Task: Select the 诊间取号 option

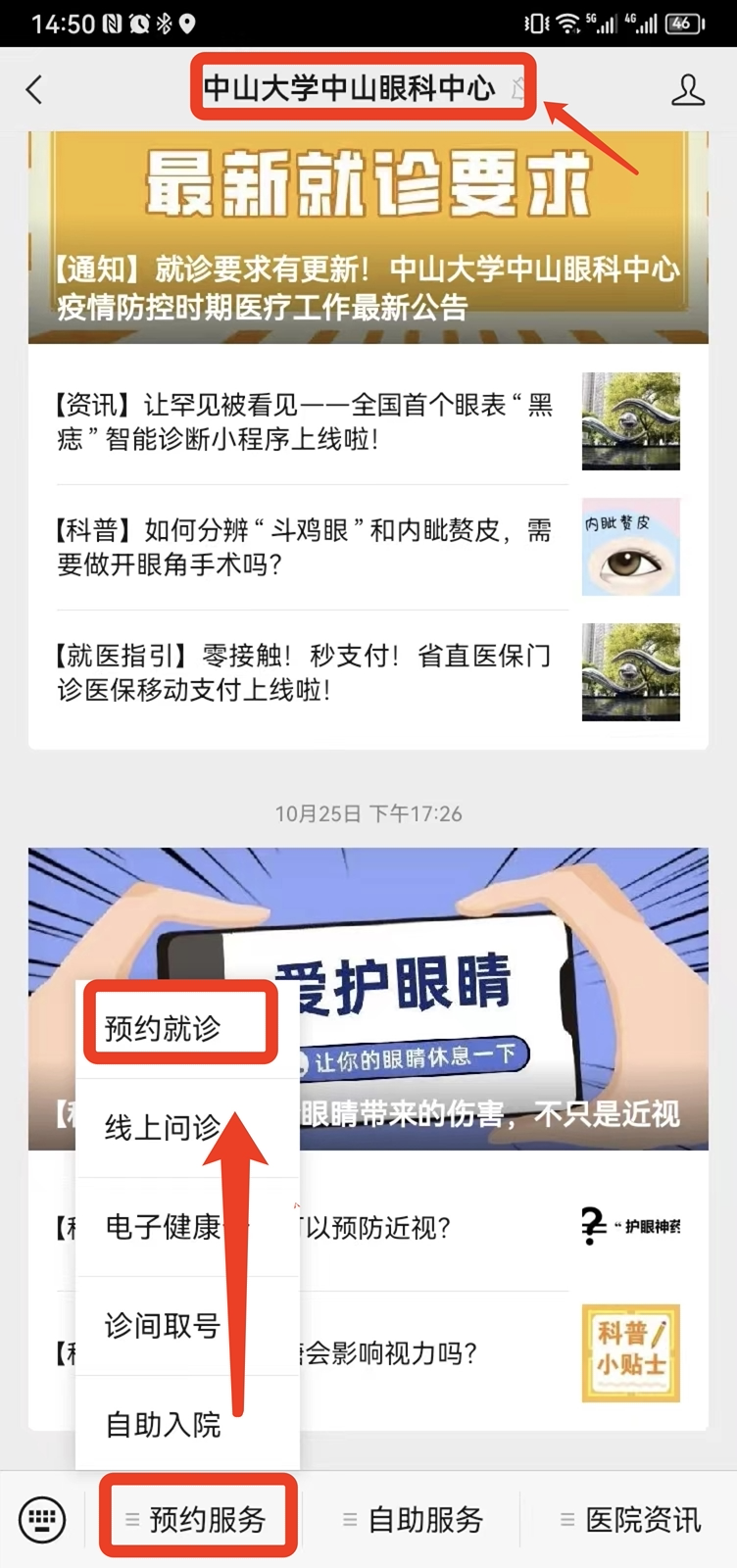Action: 164,1326
